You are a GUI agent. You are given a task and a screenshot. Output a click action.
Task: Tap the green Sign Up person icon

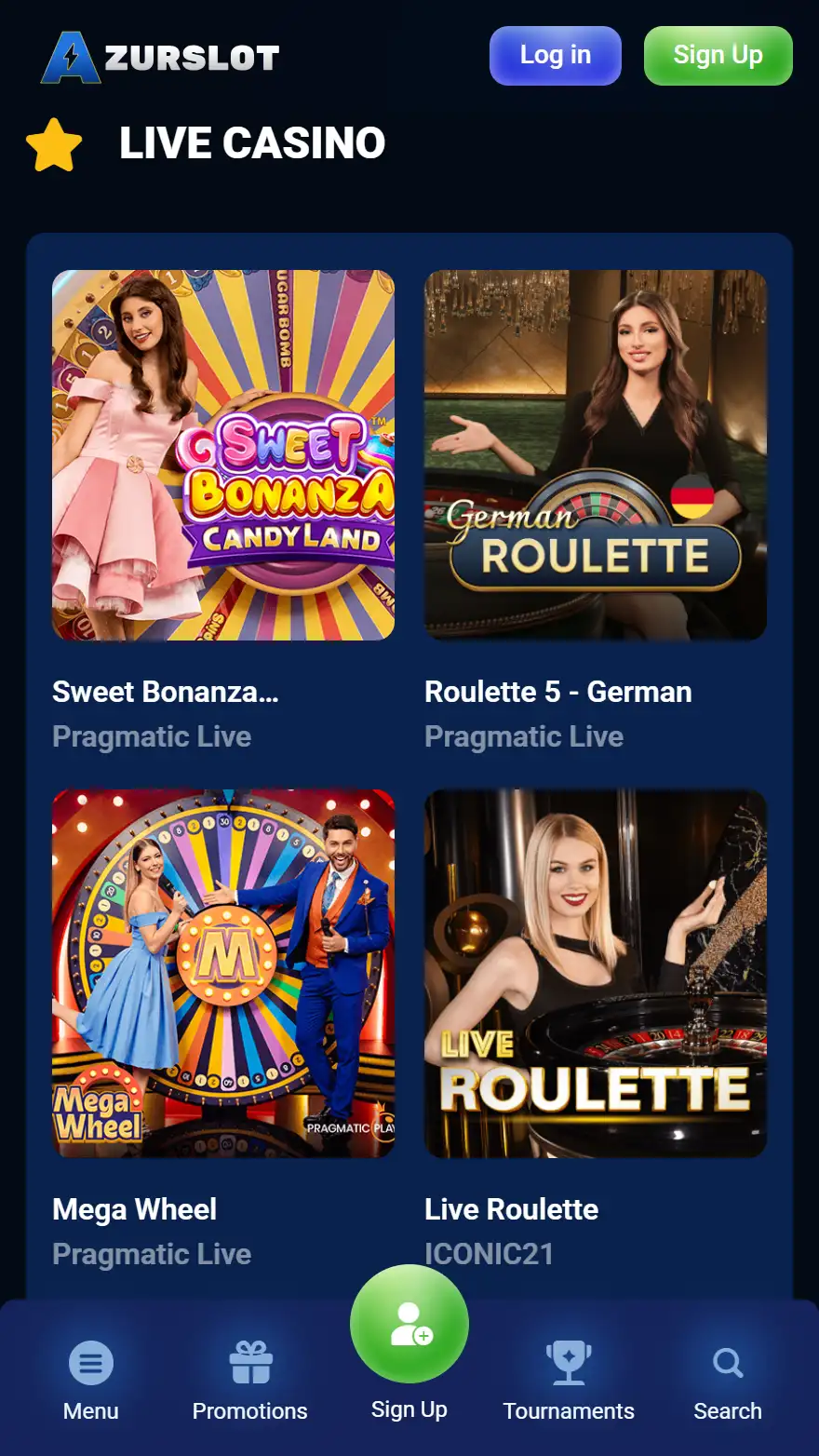pos(409,1325)
